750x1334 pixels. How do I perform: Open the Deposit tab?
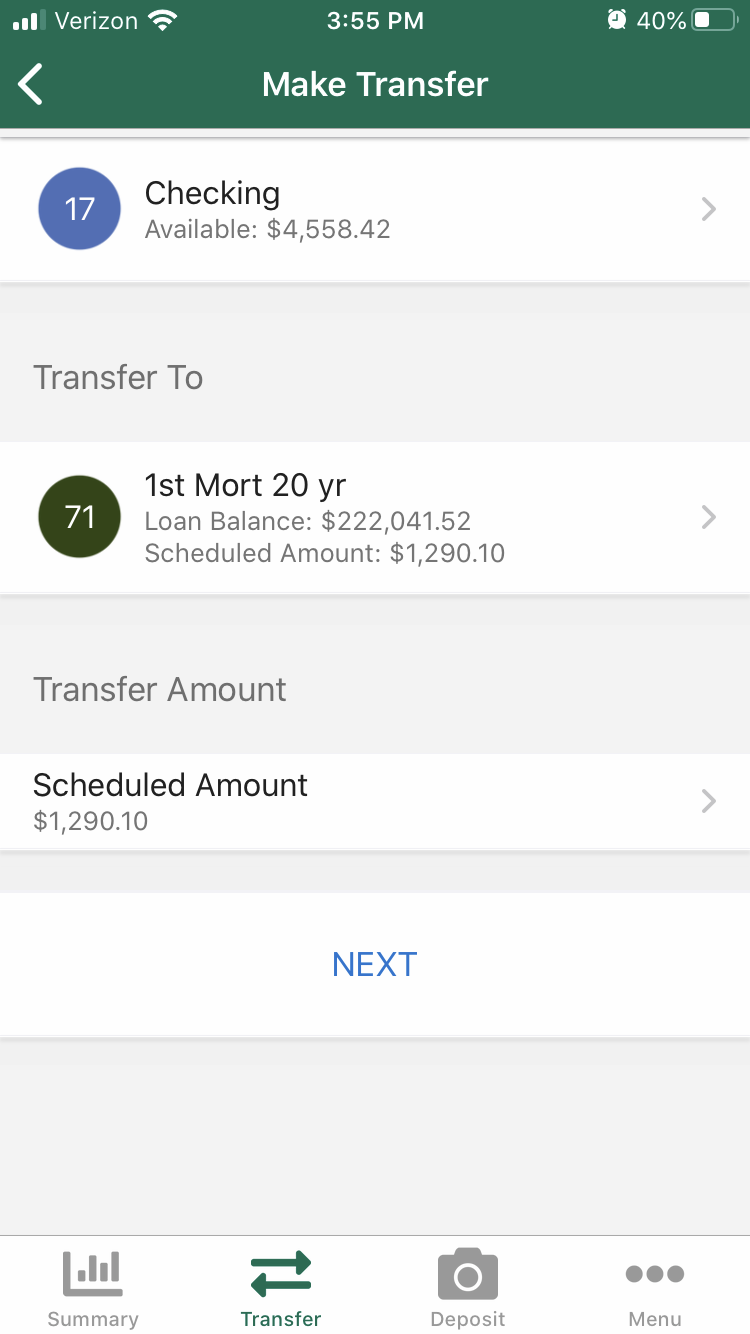[468, 1288]
